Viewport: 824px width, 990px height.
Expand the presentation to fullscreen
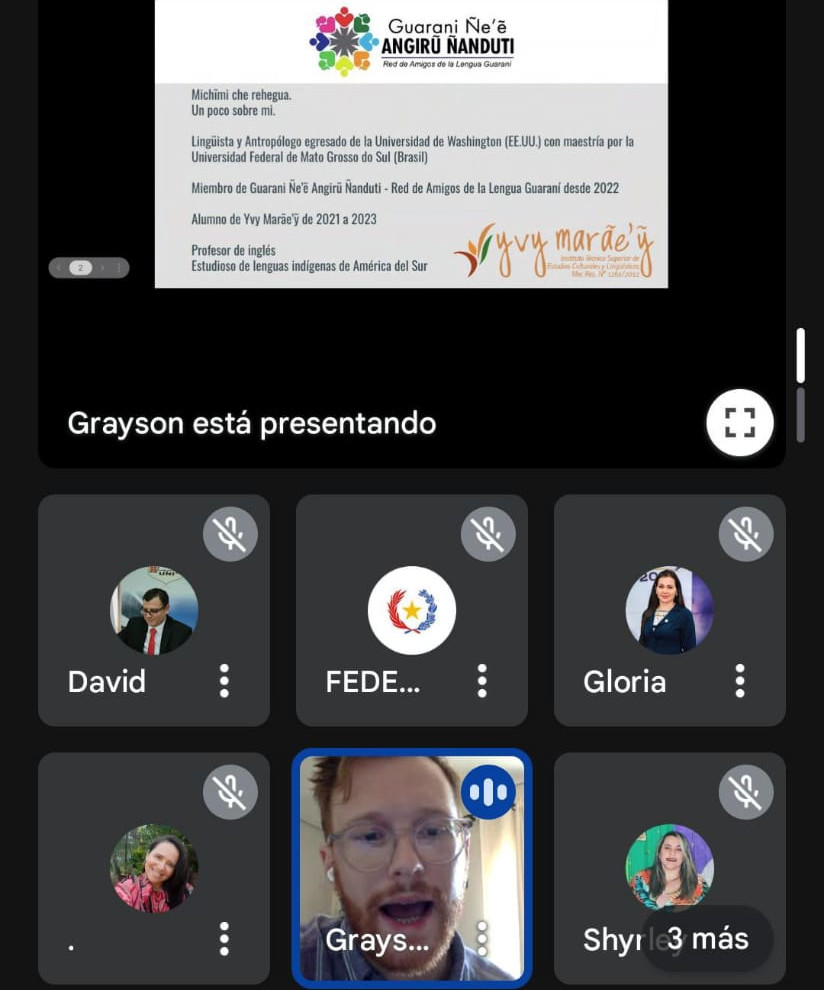(739, 422)
